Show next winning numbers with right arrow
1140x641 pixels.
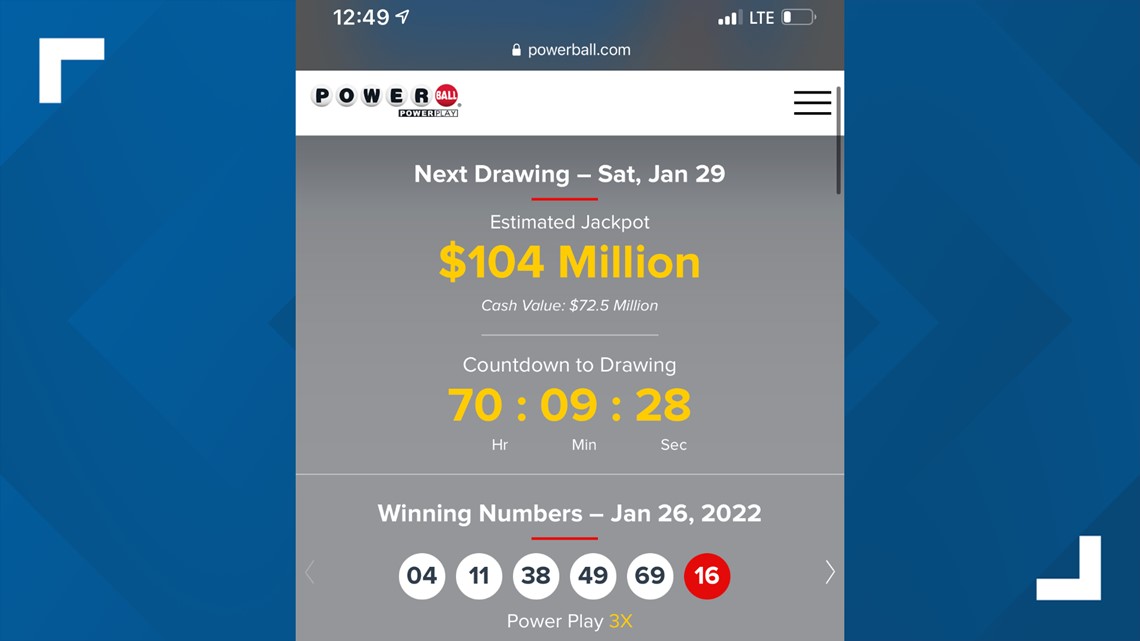(x=829, y=572)
